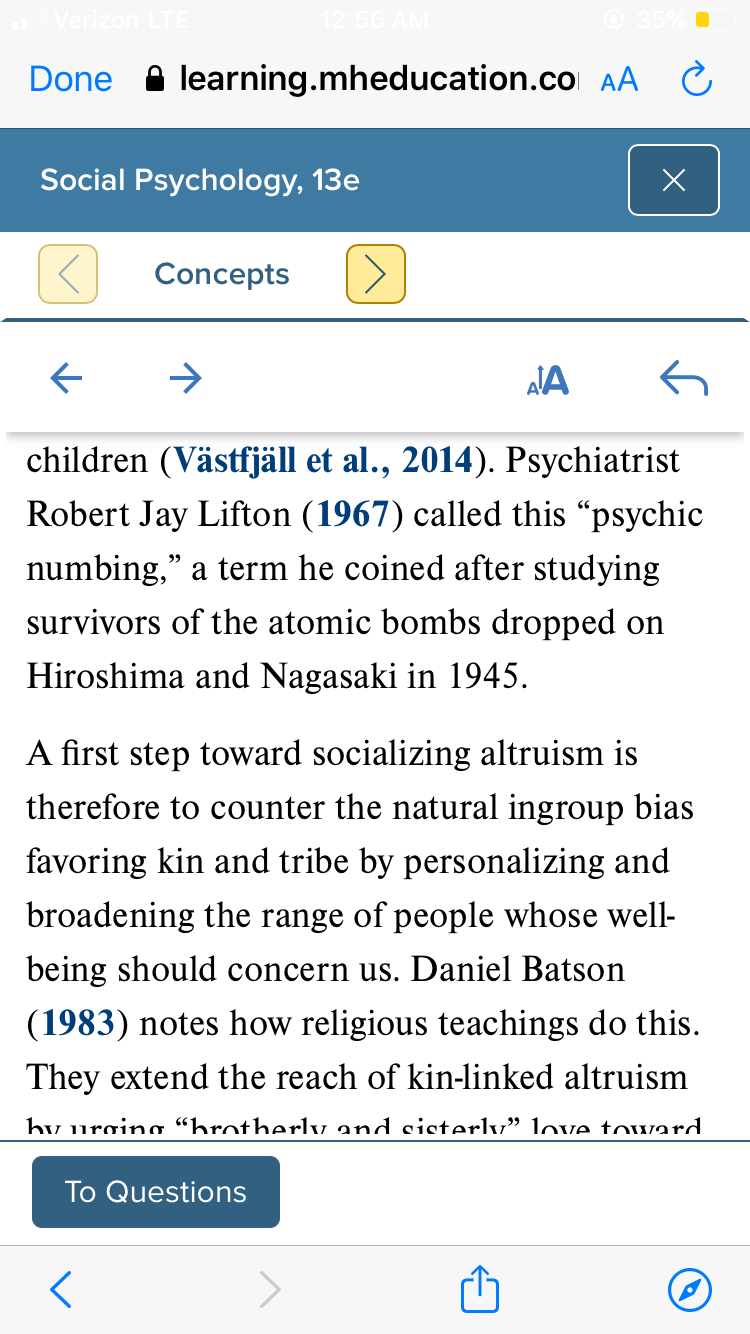The height and width of the screenshot is (1334, 750).
Task: Tap the left arrow above the text
Action: pyautogui.click(x=66, y=377)
